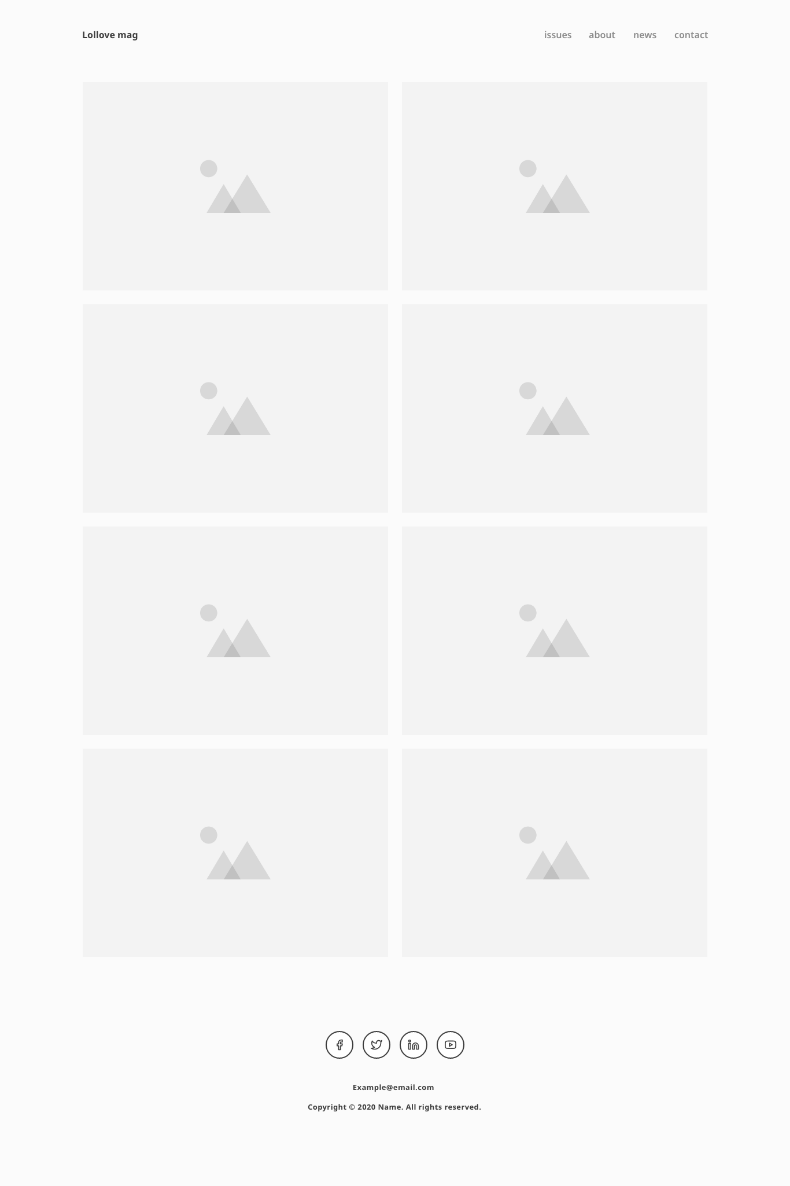Open the Facebook profile icon

pos(339,1045)
